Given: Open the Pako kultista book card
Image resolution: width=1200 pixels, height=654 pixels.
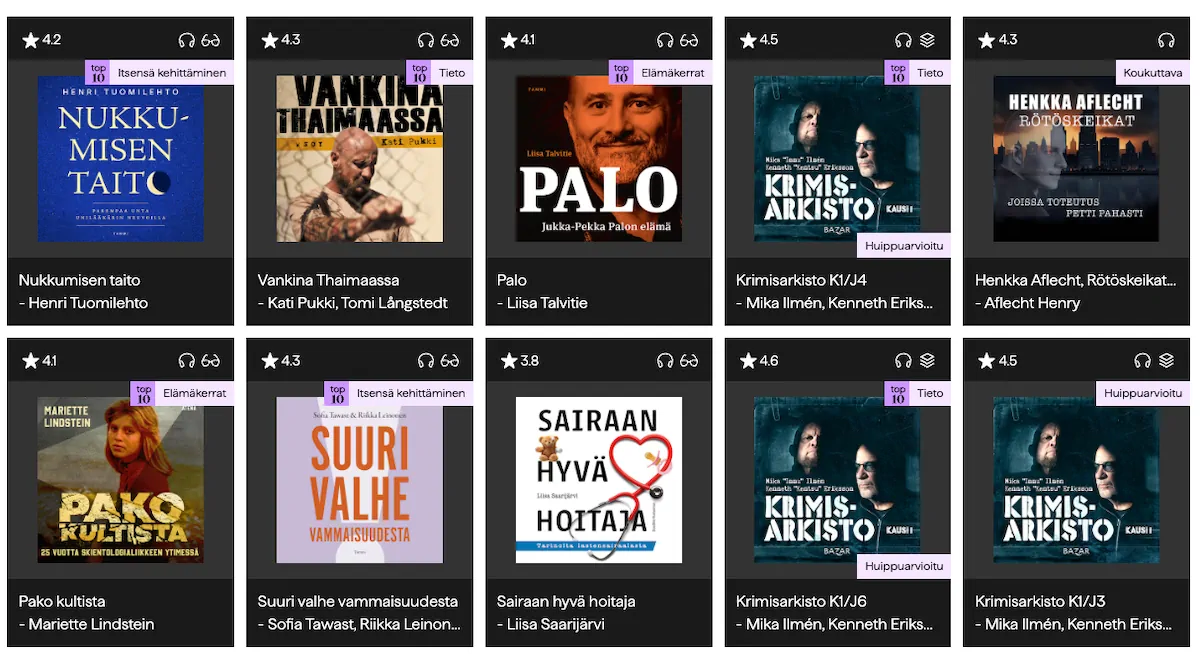Looking at the screenshot, I should (x=120, y=480).
